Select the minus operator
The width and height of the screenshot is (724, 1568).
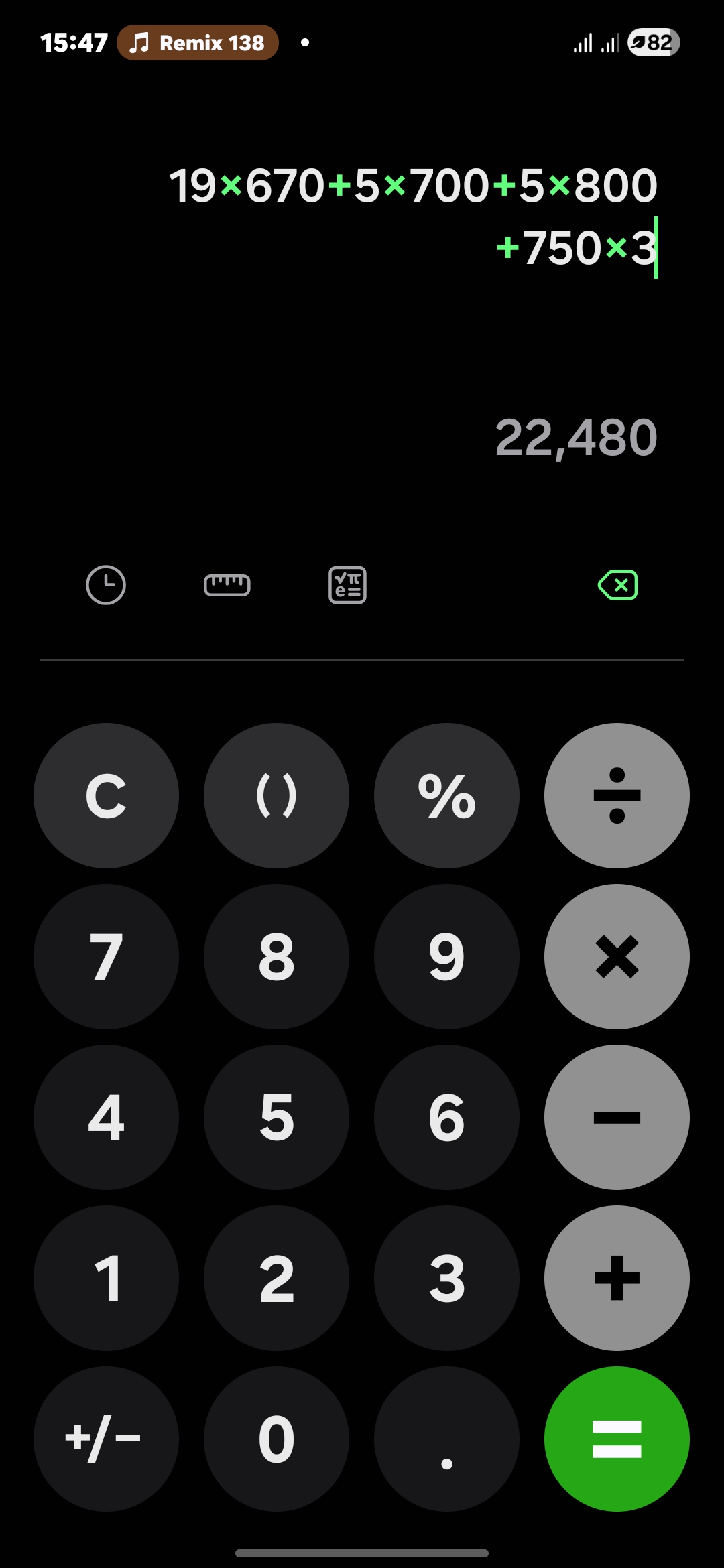coord(617,1117)
